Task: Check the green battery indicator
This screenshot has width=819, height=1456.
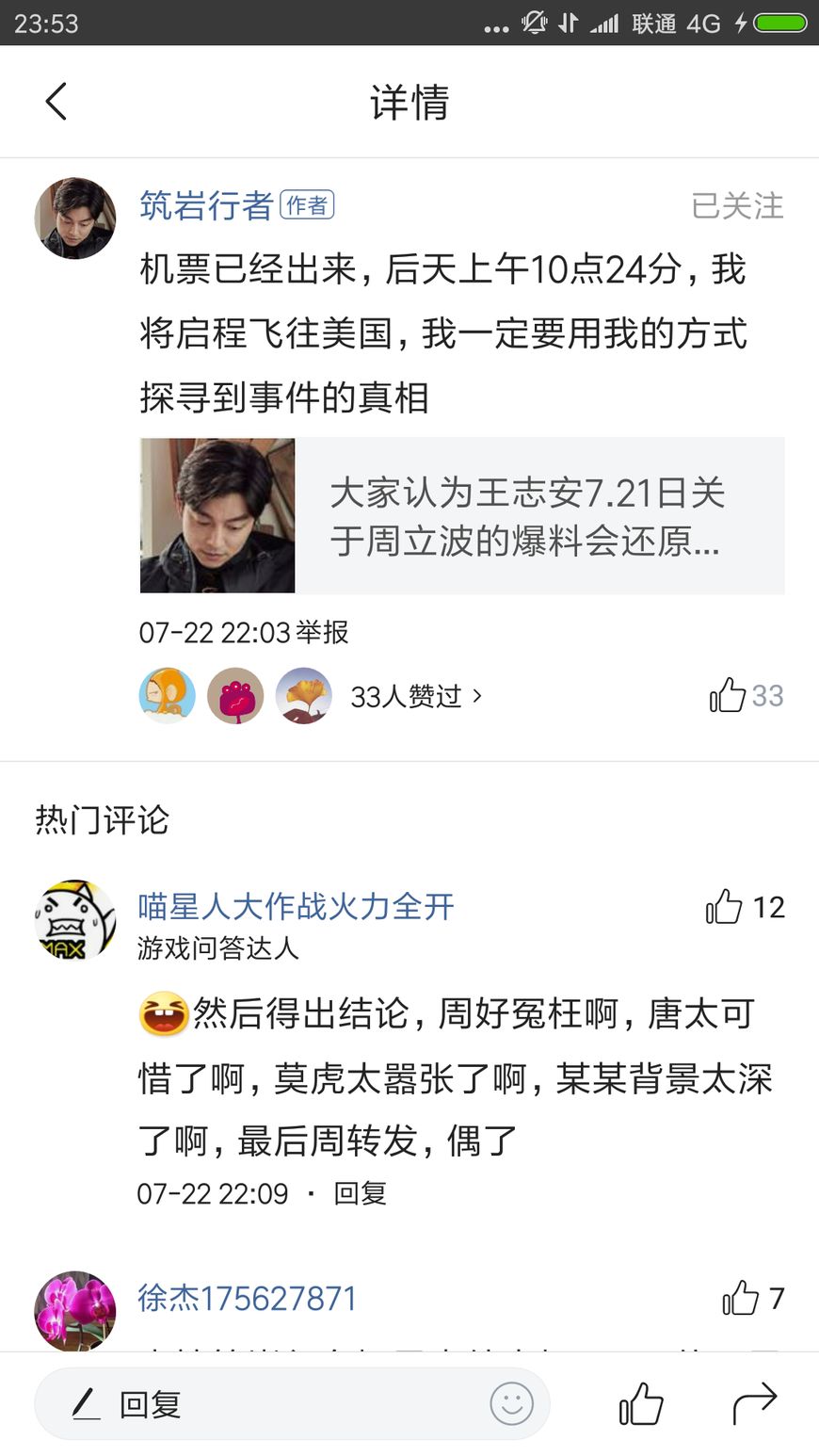Action: point(779,21)
